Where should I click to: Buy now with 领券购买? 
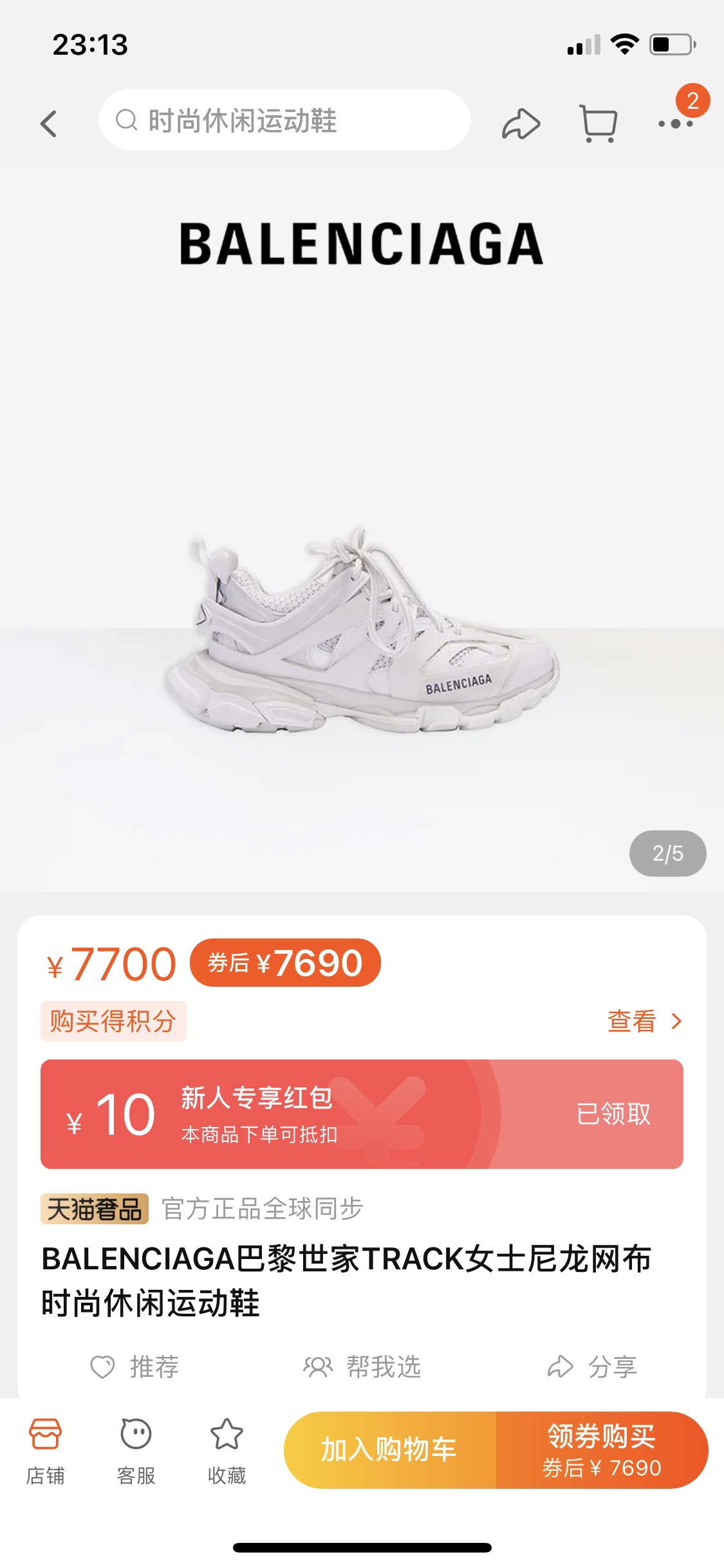tap(602, 1450)
